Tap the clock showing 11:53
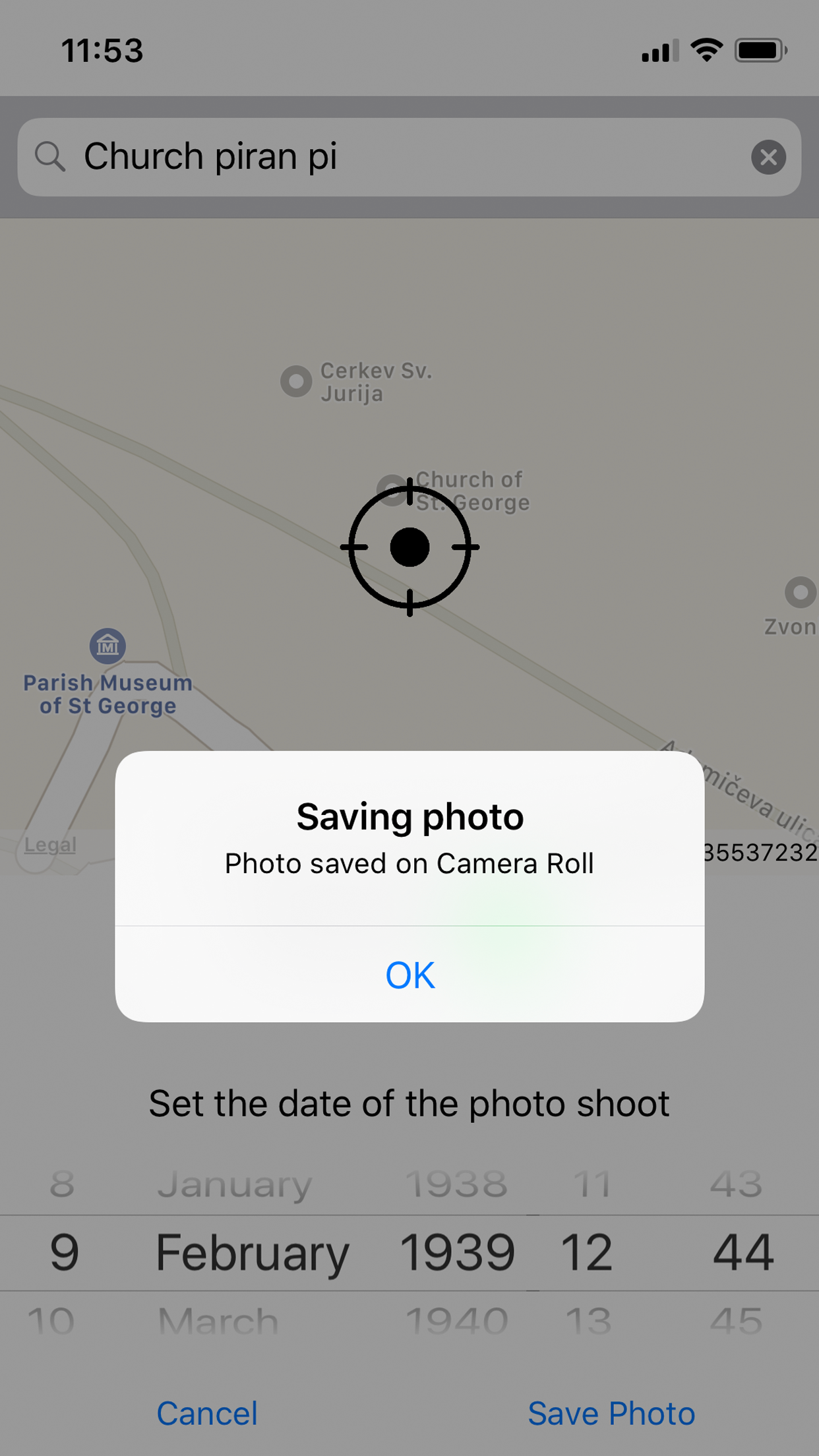 103,50
